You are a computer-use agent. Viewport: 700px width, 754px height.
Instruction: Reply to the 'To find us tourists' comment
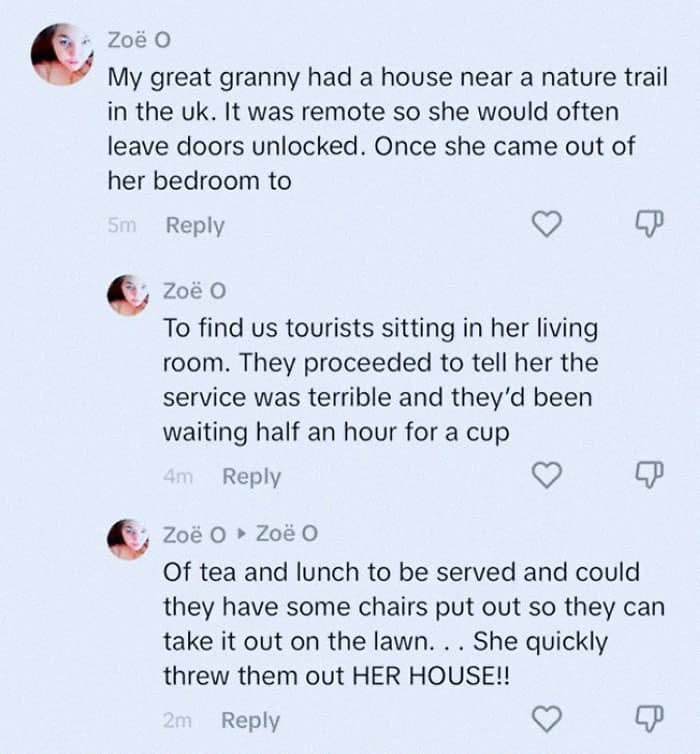tap(251, 477)
